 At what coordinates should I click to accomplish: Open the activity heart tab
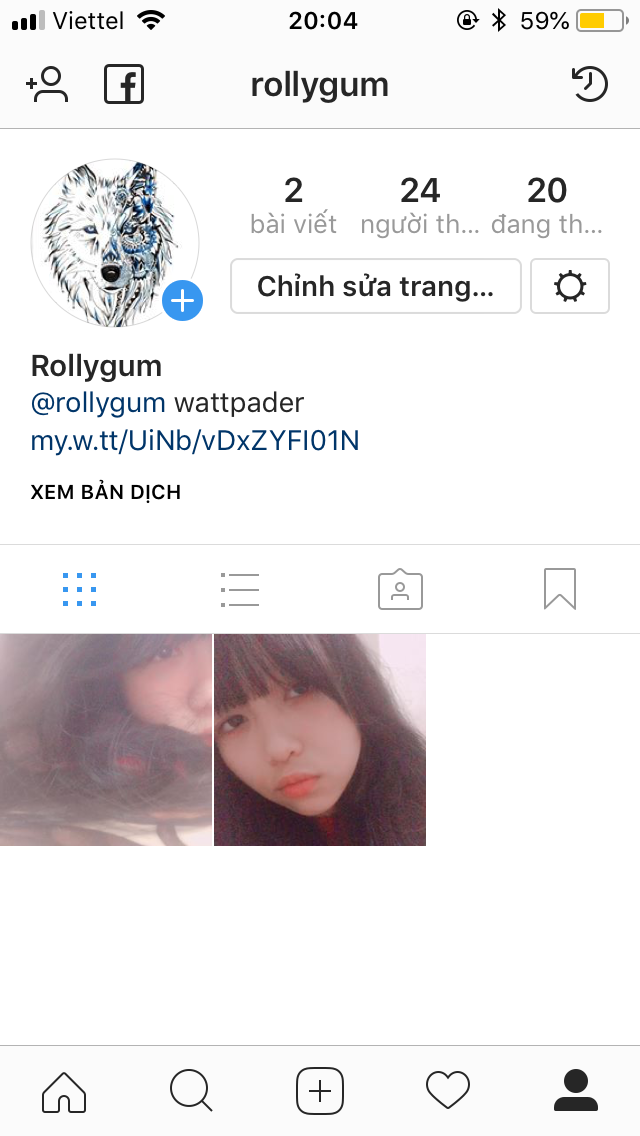tap(448, 1090)
